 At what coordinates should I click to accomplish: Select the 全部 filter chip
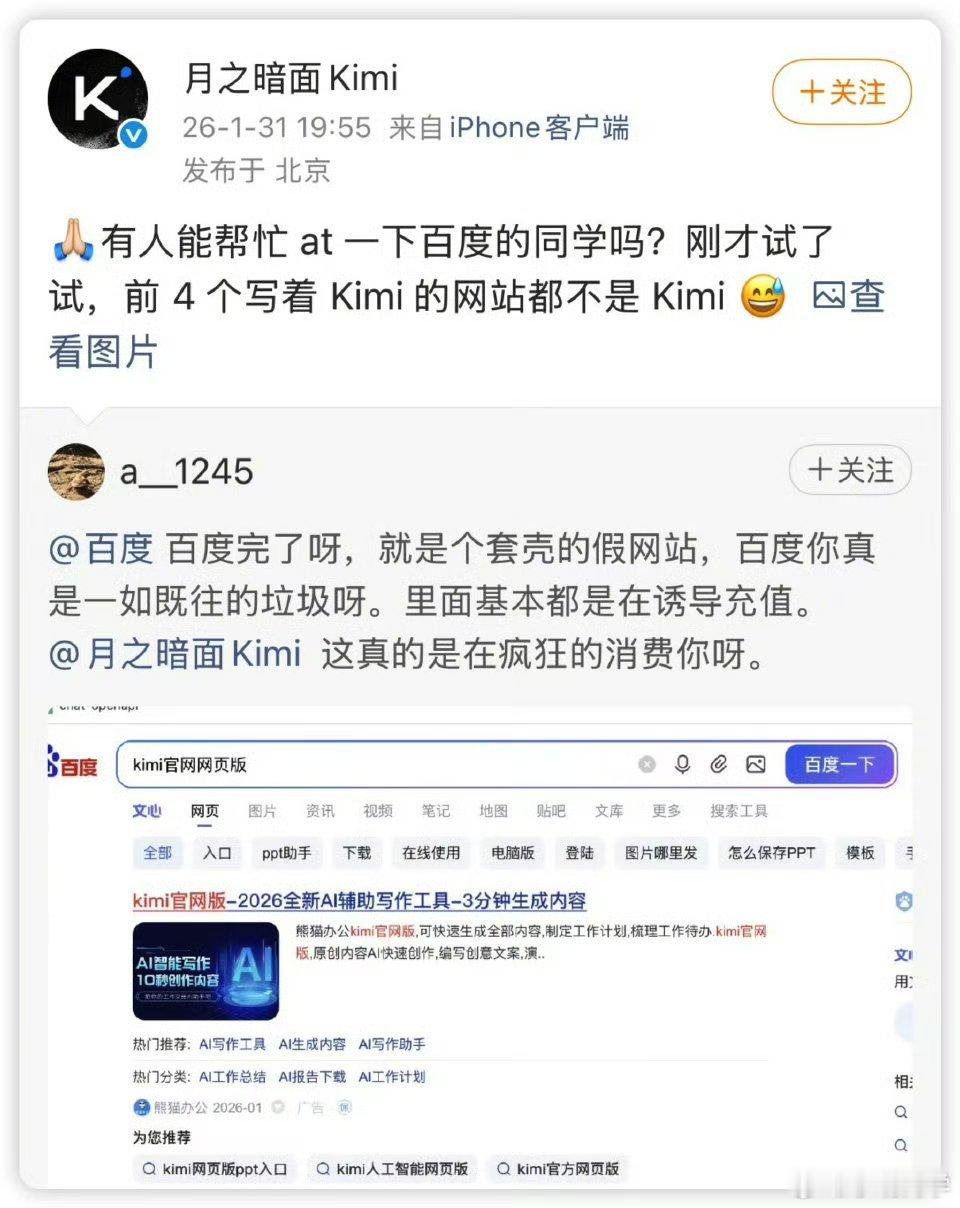(x=157, y=853)
